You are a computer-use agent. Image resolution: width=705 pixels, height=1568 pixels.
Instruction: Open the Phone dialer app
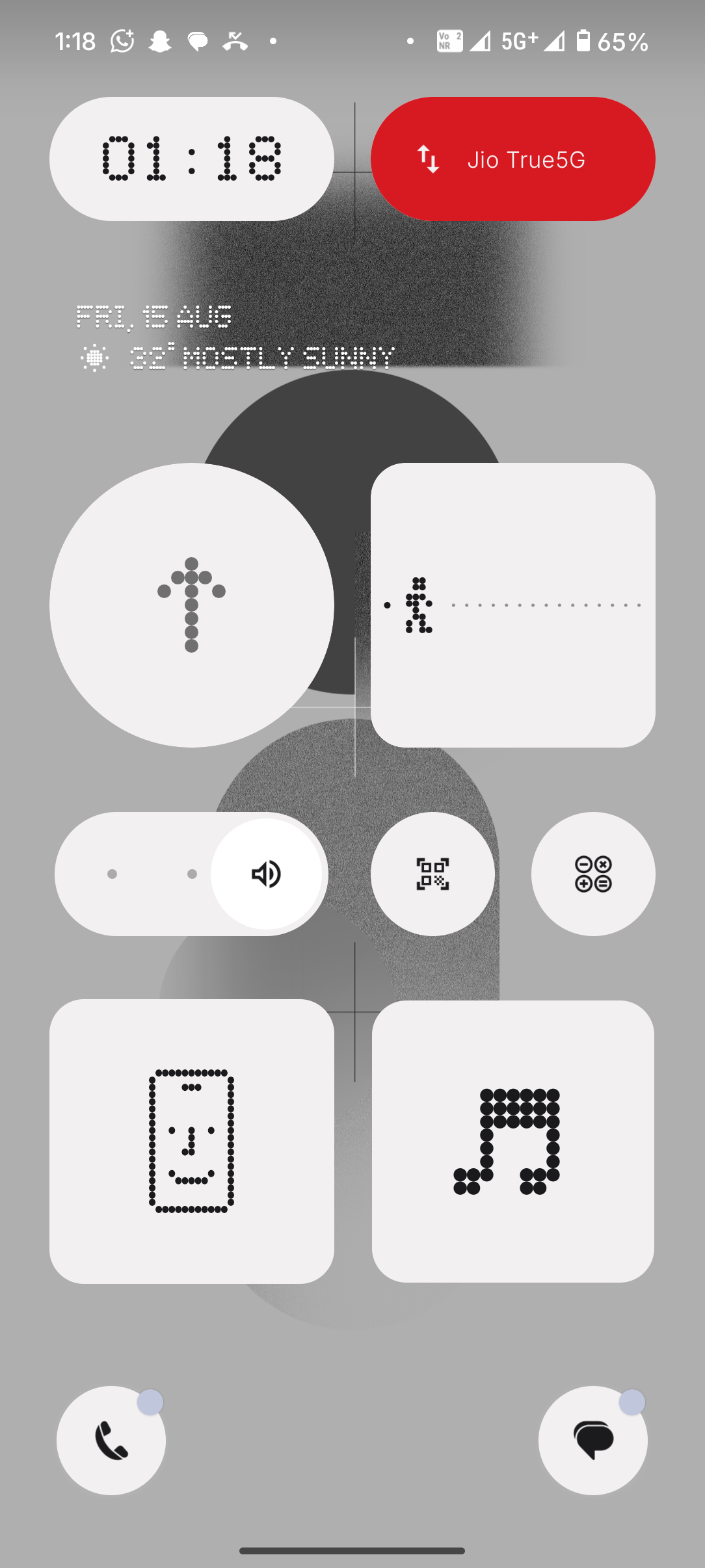coord(111,1441)
